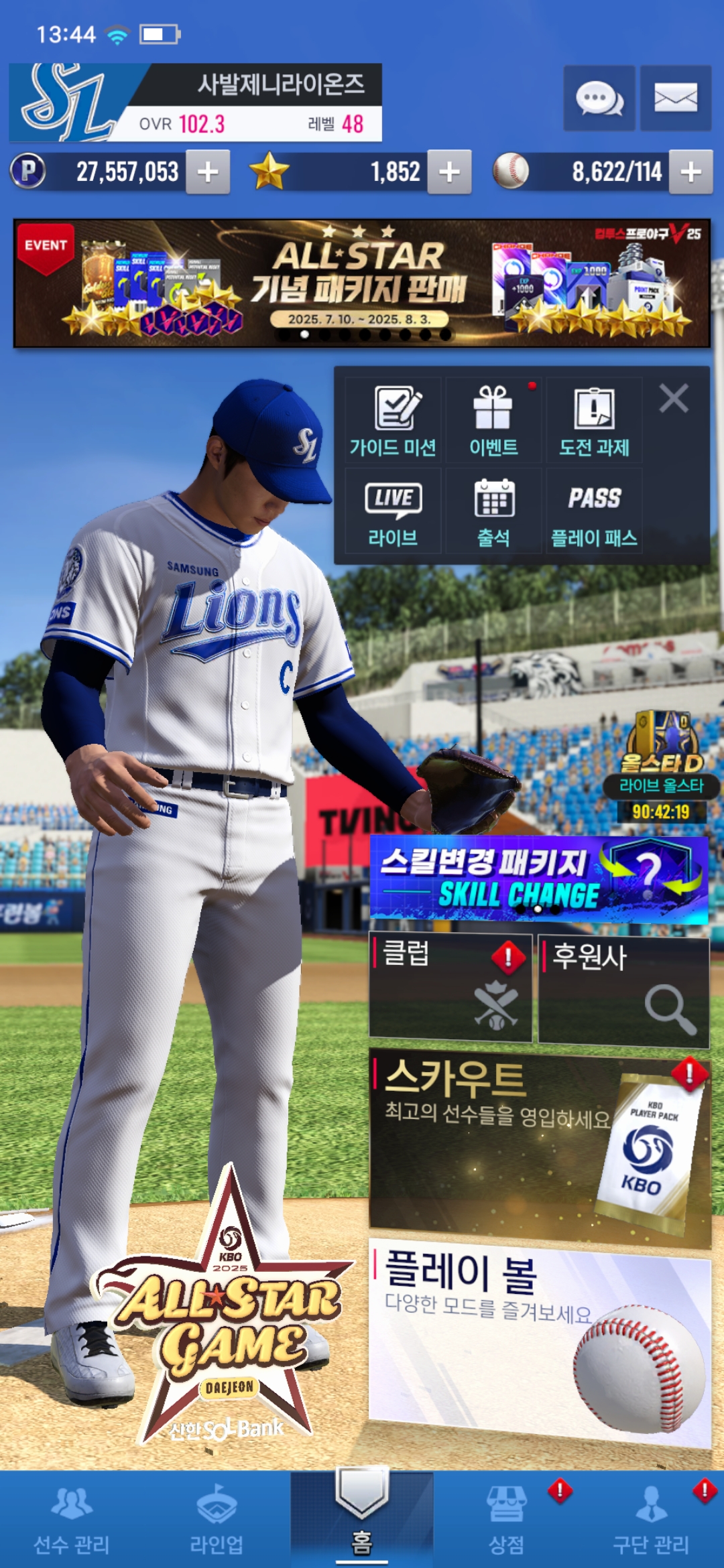The width and height of the screenshot is (724, 1568).
Task: Open the 클럽 club card
Action: [x=450, y=988]
